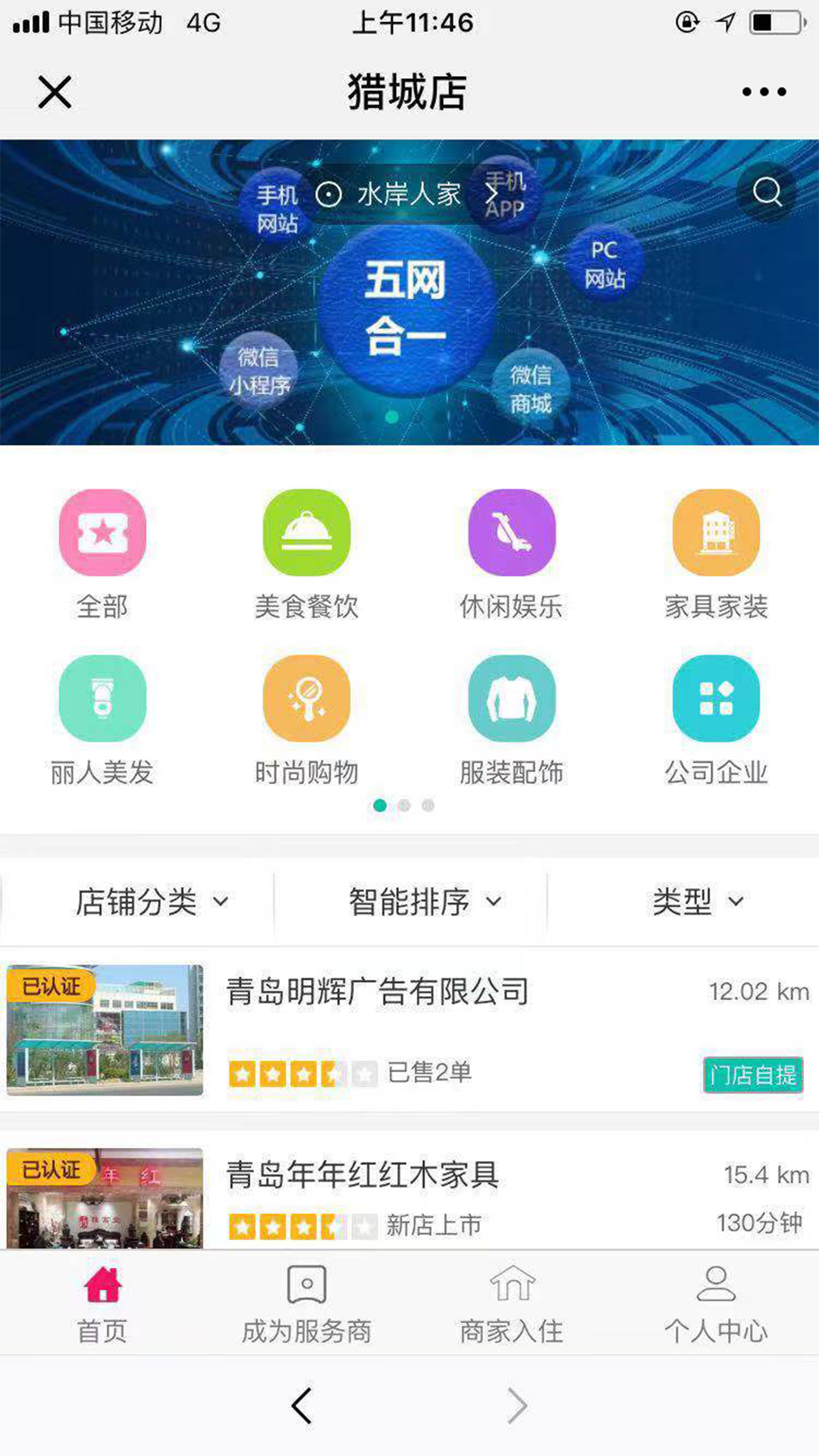Open the shop 青岛年年红红木家具

coord(362,1175)
